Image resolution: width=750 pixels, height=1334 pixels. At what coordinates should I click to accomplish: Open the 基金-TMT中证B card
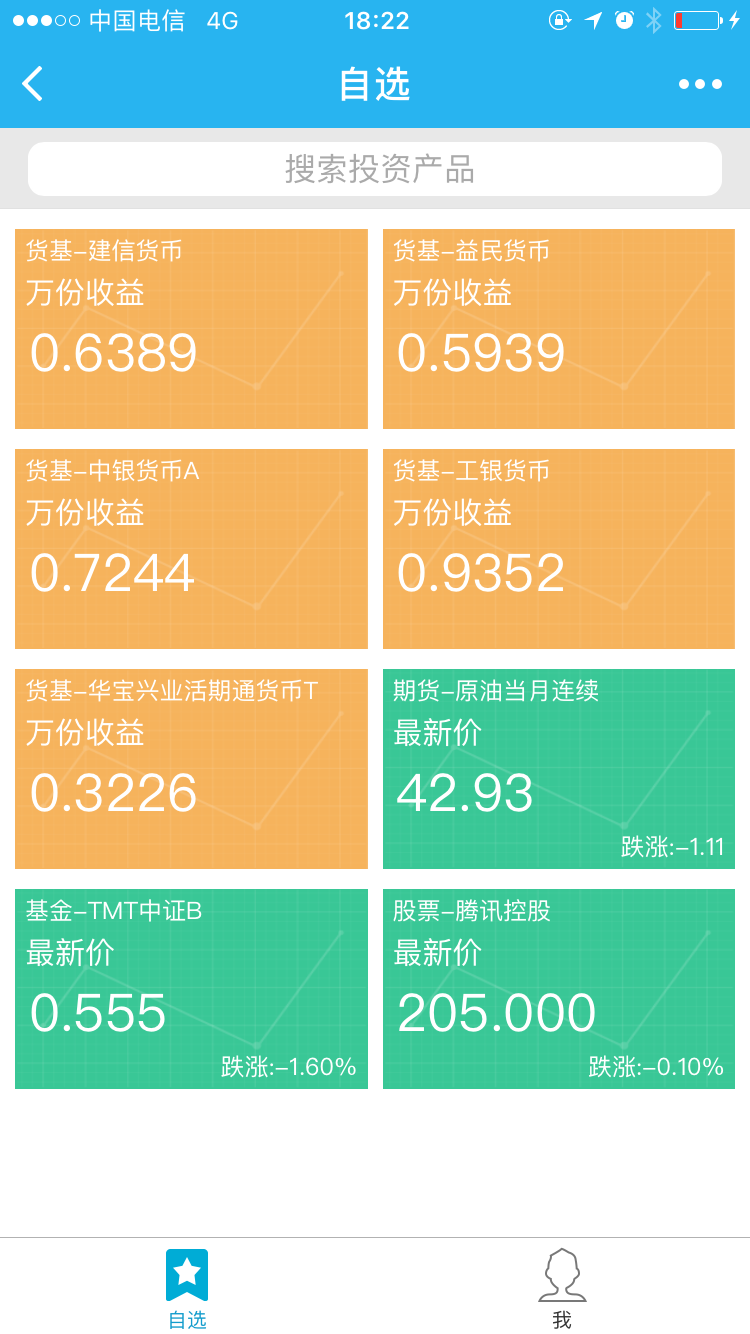point(191,989)
